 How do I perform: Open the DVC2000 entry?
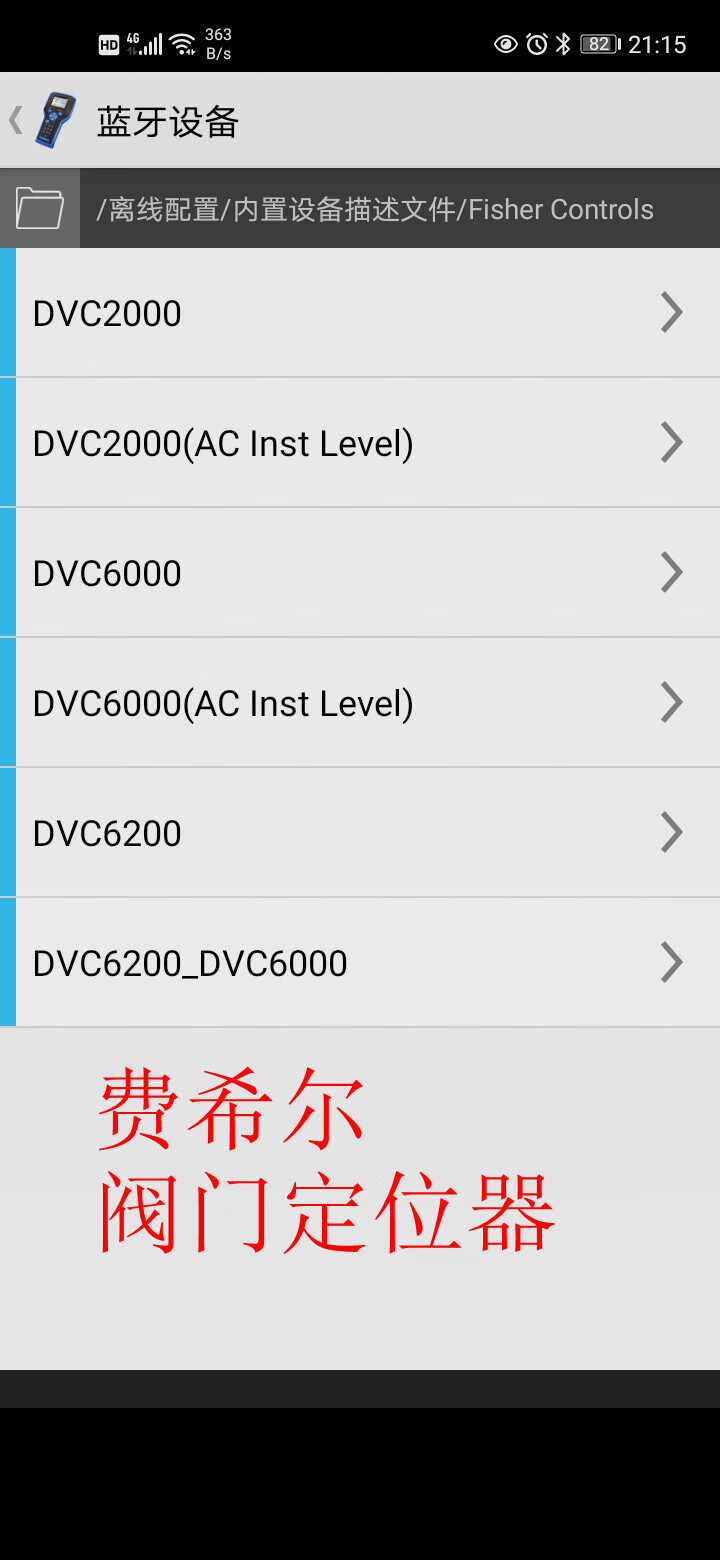click(x=360, y=313)
